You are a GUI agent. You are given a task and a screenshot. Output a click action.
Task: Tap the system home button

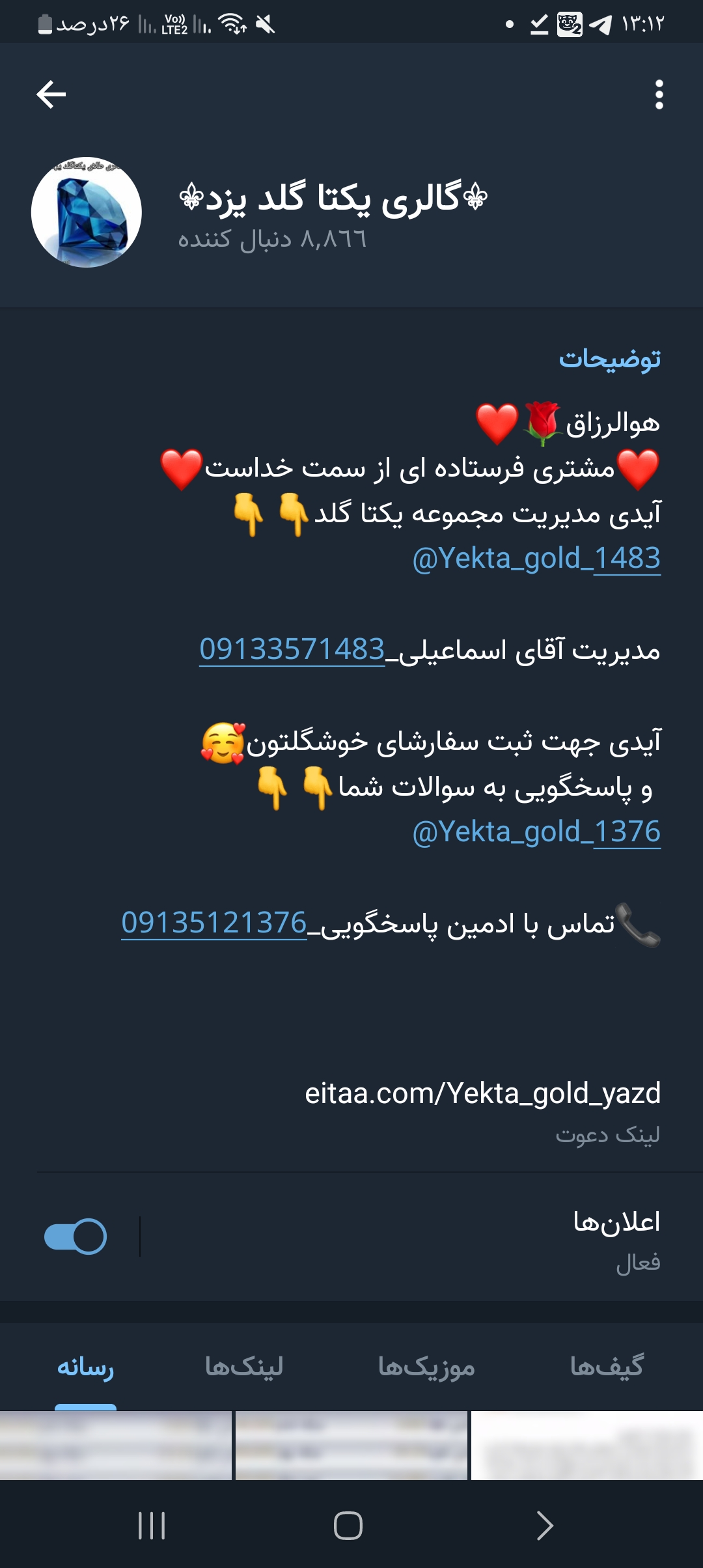coord(348,1526)
